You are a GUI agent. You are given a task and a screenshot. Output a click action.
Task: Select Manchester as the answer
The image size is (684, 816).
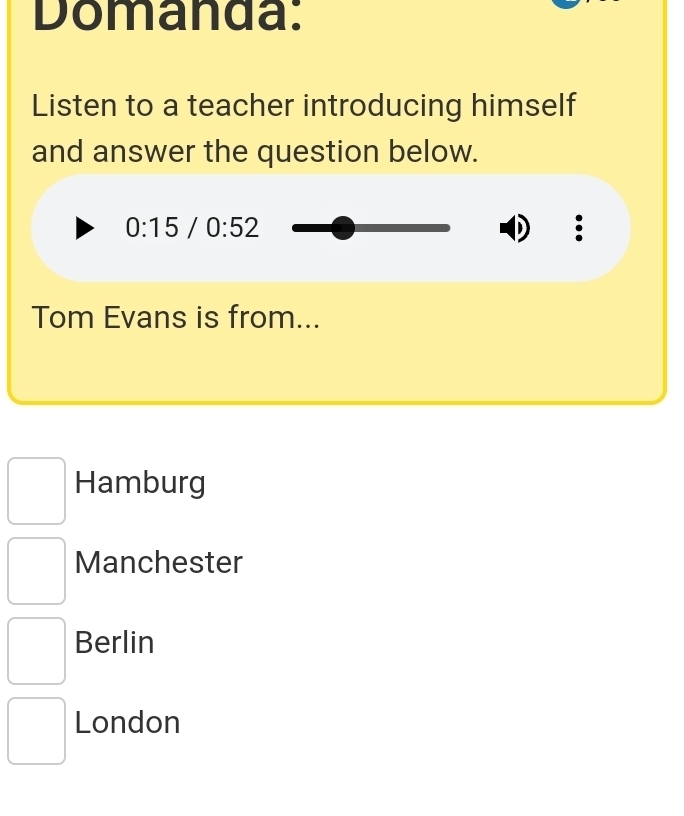tap(37, 570)
